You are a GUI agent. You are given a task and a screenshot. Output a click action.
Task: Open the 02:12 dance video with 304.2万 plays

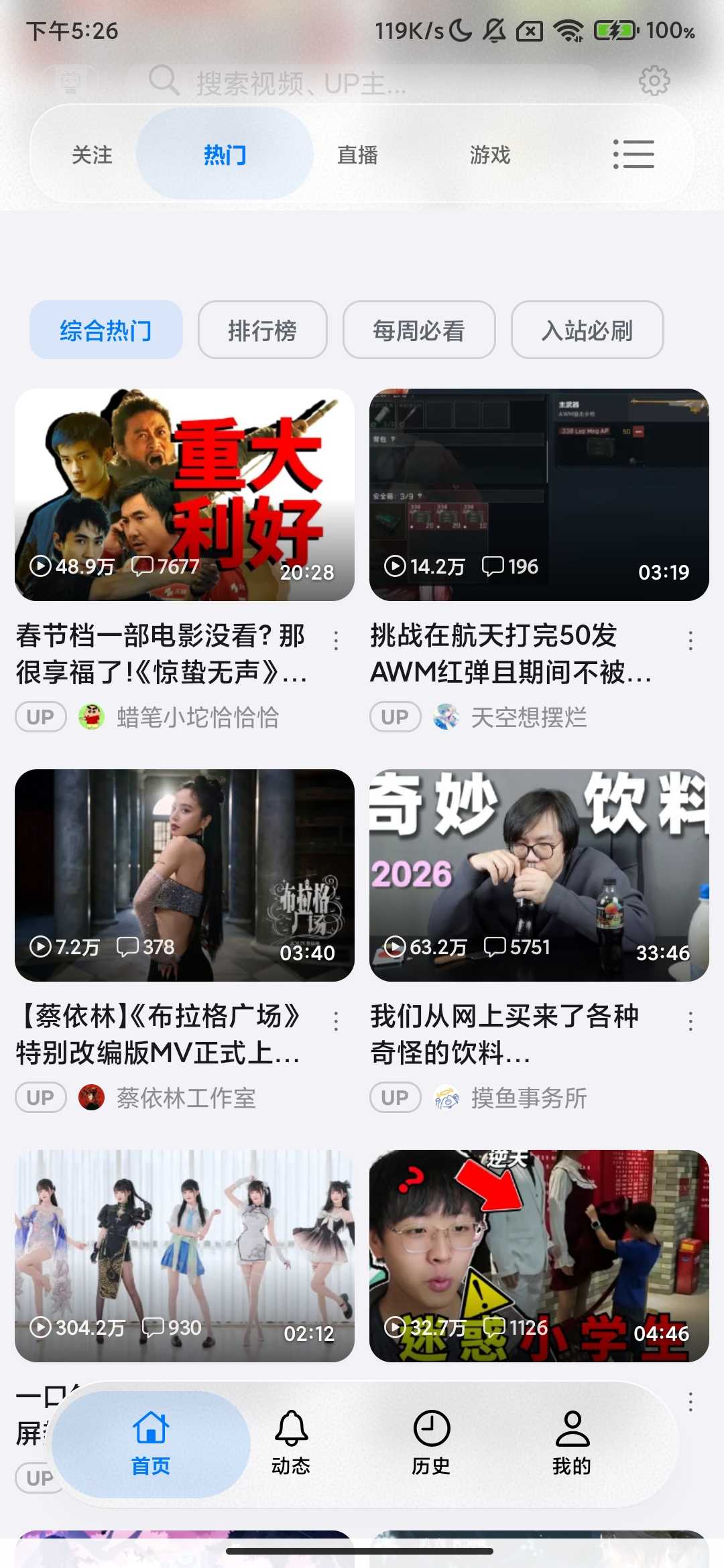point(184,1256)
